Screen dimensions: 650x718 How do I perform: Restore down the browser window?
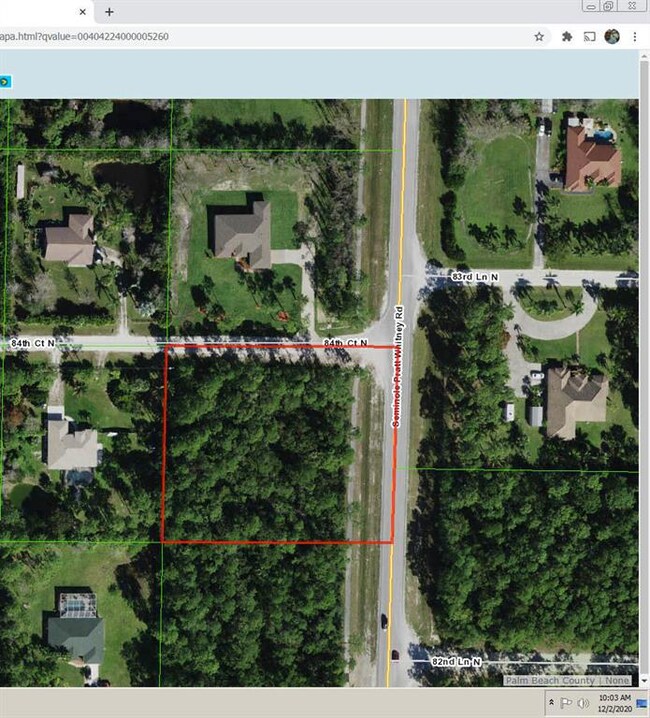[x=609, y=6]
